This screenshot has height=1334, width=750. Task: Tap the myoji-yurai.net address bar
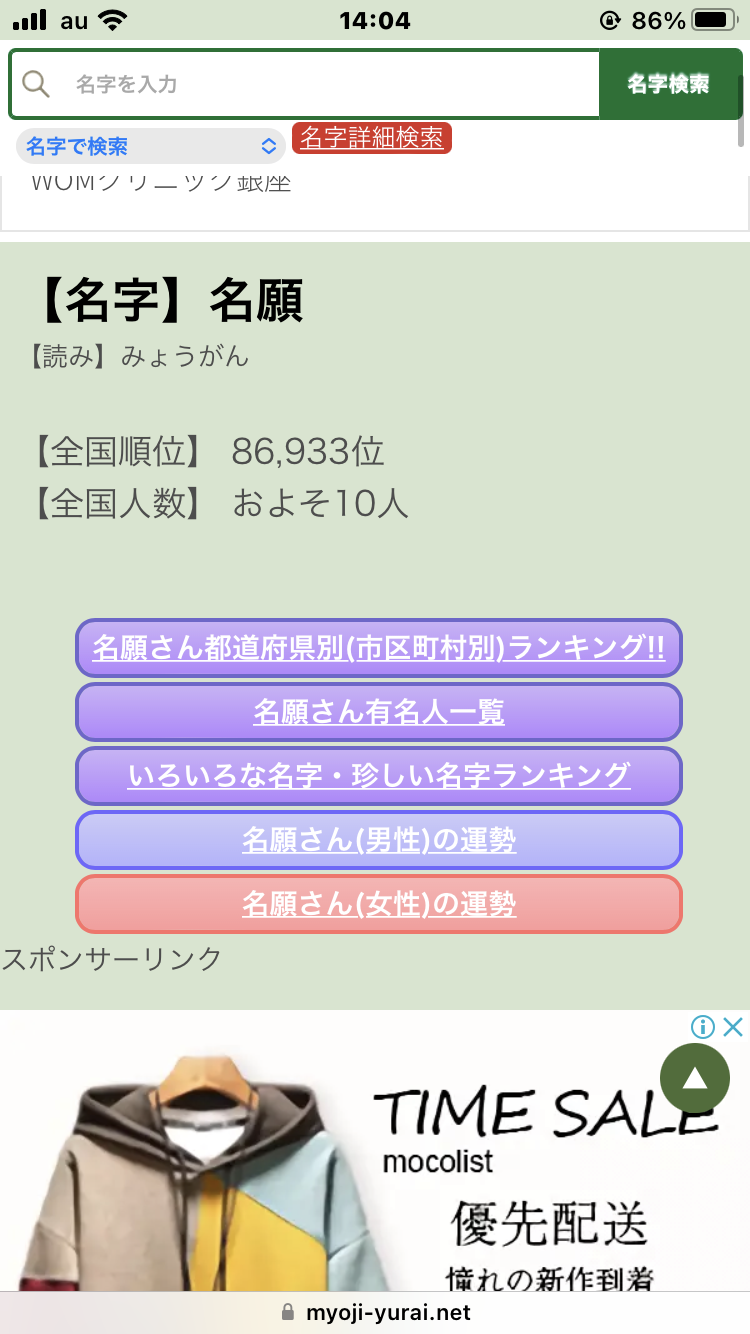375,1312
